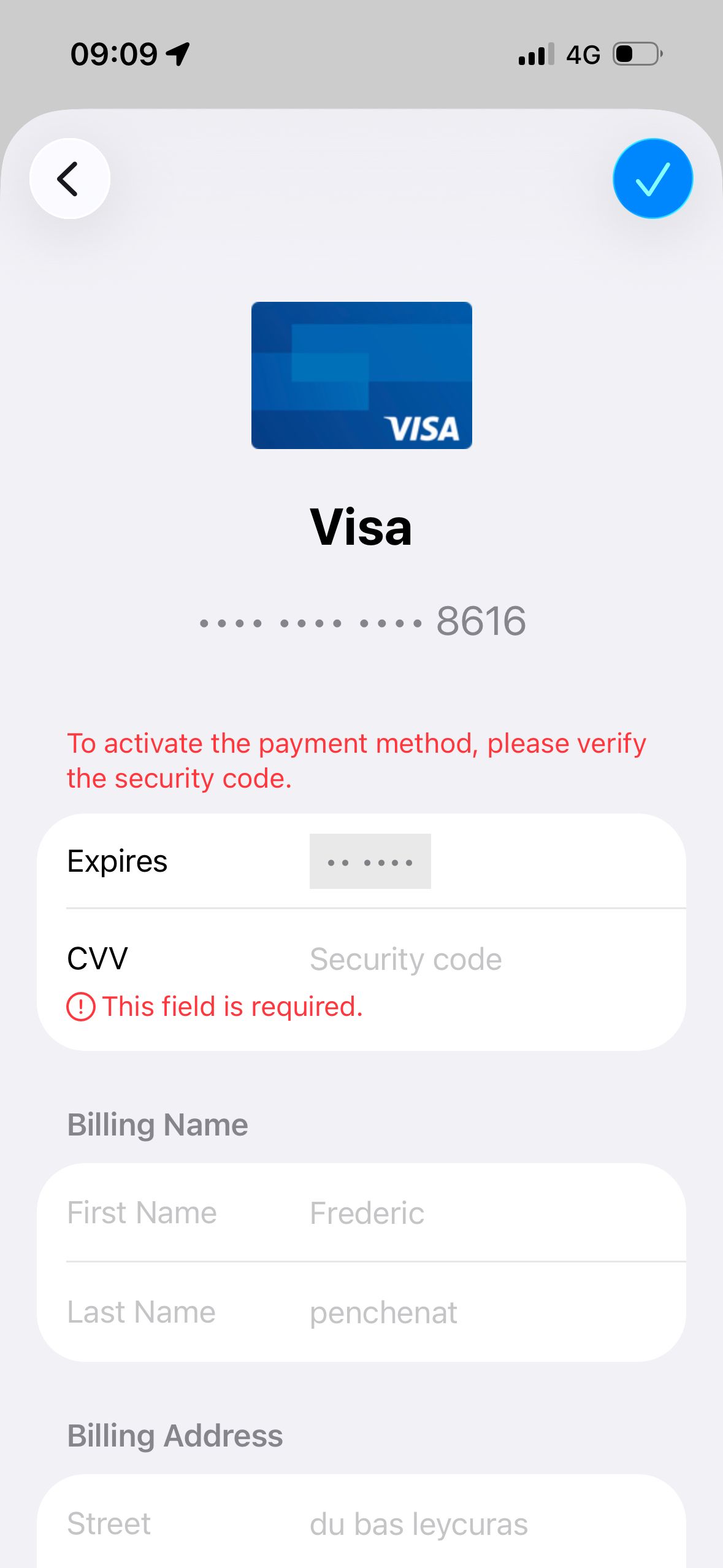
Task: Tap the error alert icon beside required message
Action: 82,1005
